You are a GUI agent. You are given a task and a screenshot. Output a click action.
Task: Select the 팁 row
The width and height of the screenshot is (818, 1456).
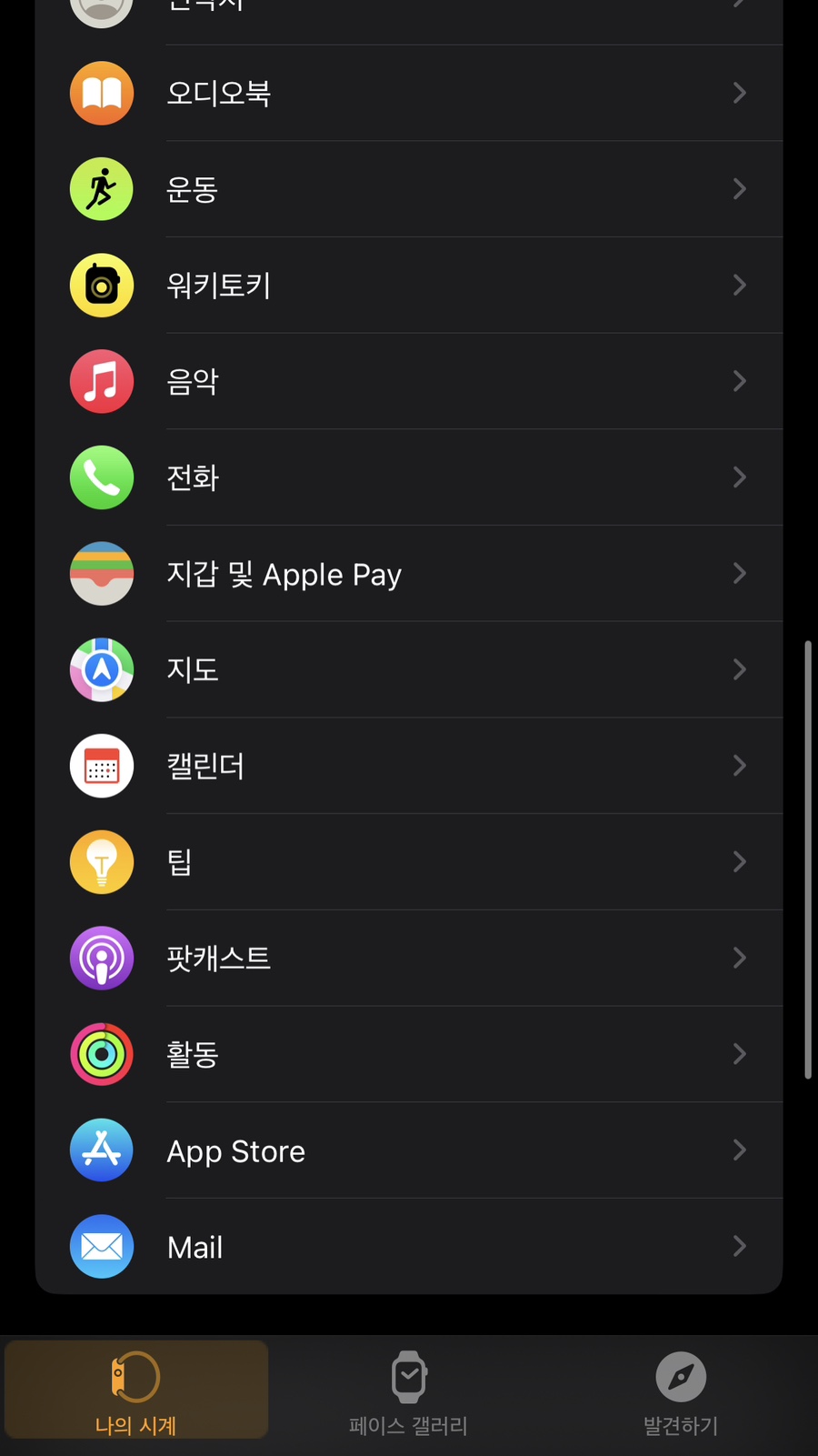[409, 862]
